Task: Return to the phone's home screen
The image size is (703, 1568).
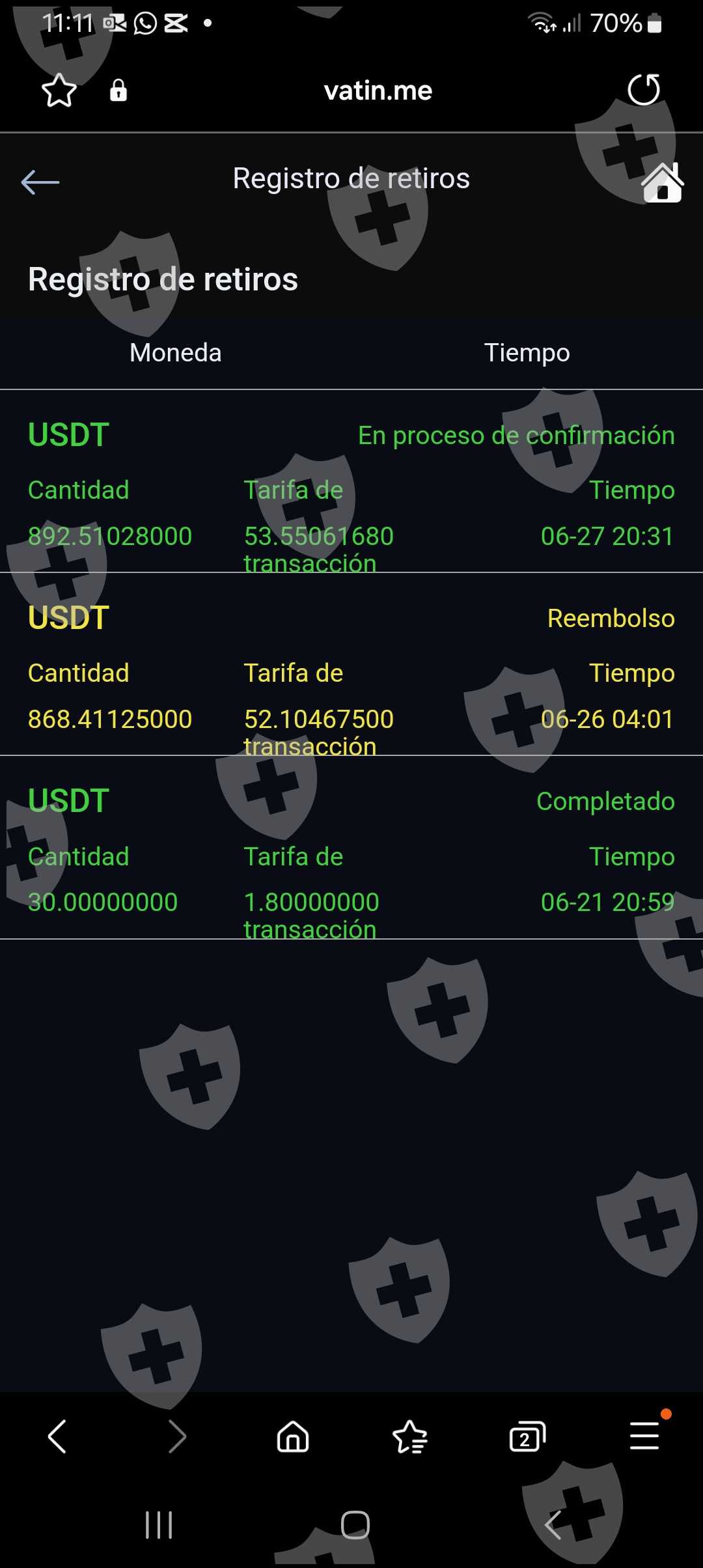Action: [355, 1524]
